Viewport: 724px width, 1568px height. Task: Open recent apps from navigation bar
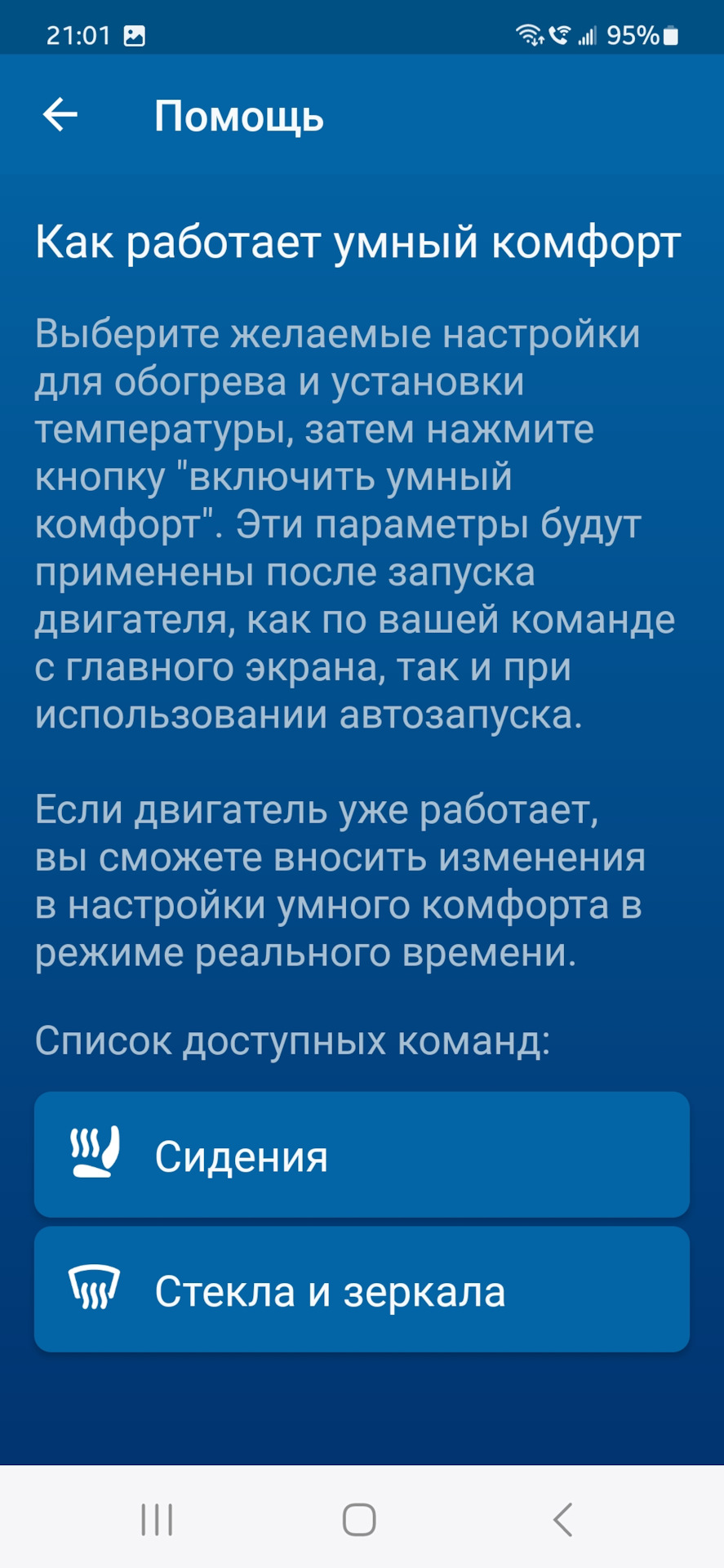pos(157,1519)
